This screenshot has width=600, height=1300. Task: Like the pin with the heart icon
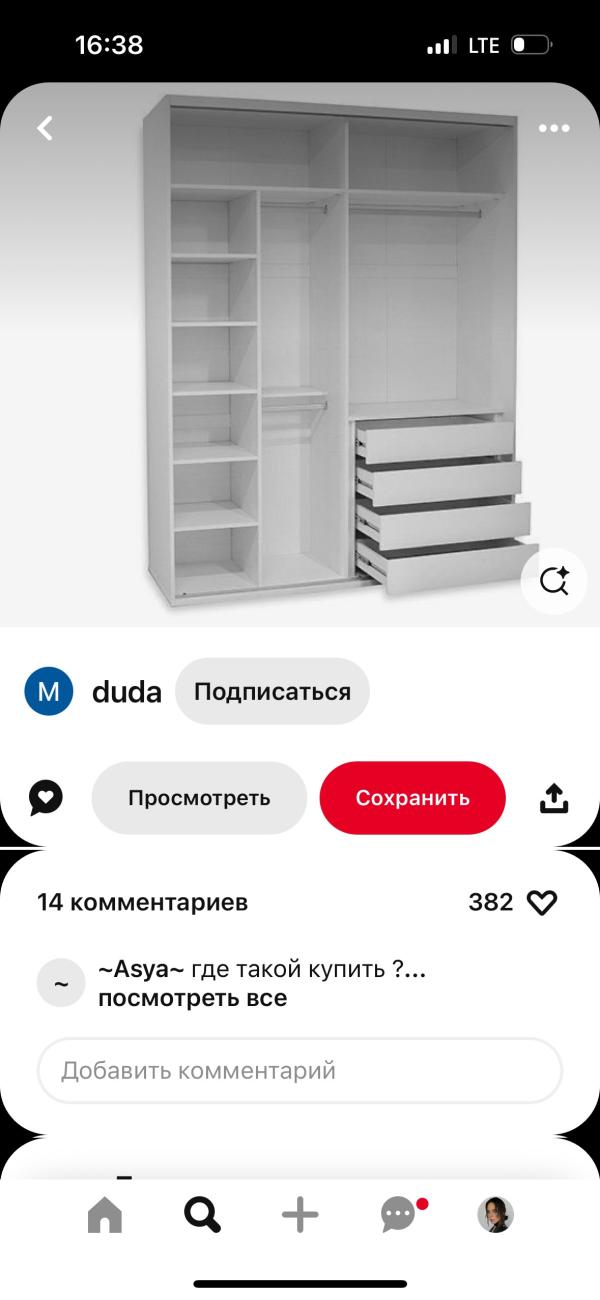pyautogui.click(x=541, y=903)
